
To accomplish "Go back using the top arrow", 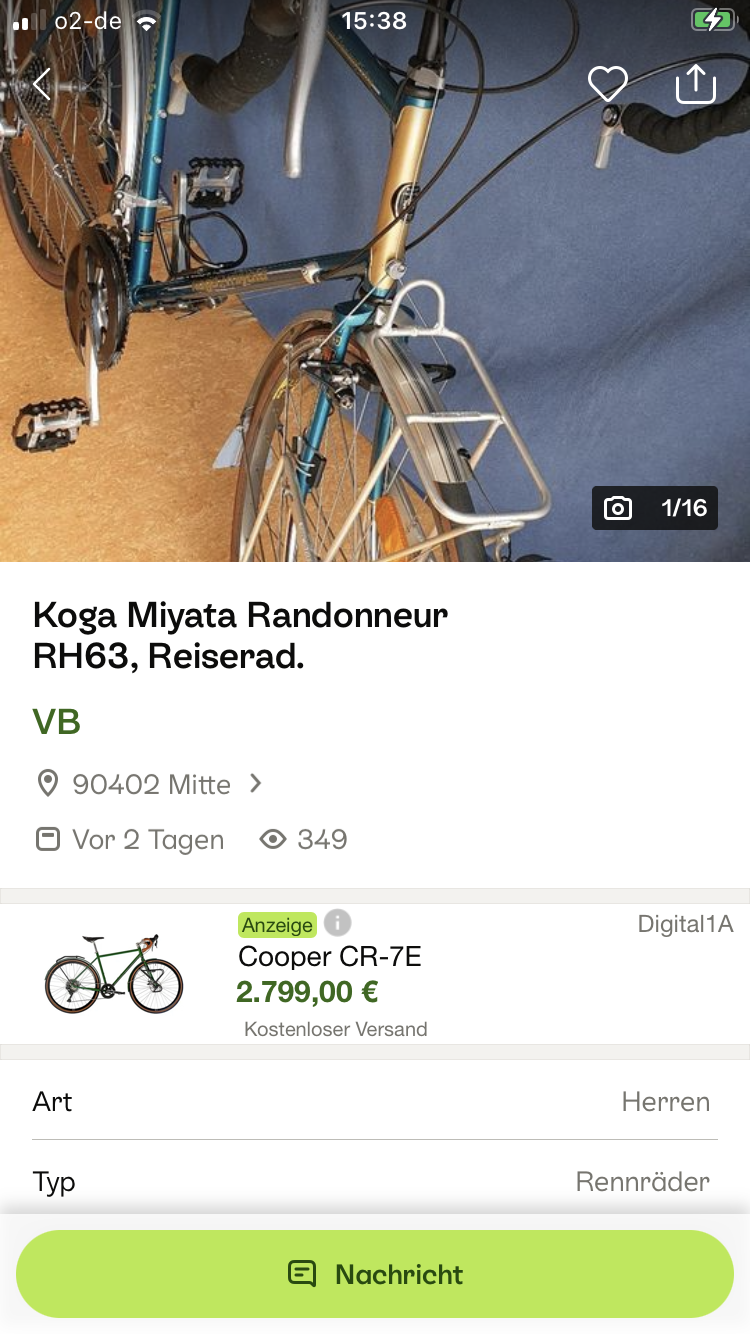I will coord(42,84).
